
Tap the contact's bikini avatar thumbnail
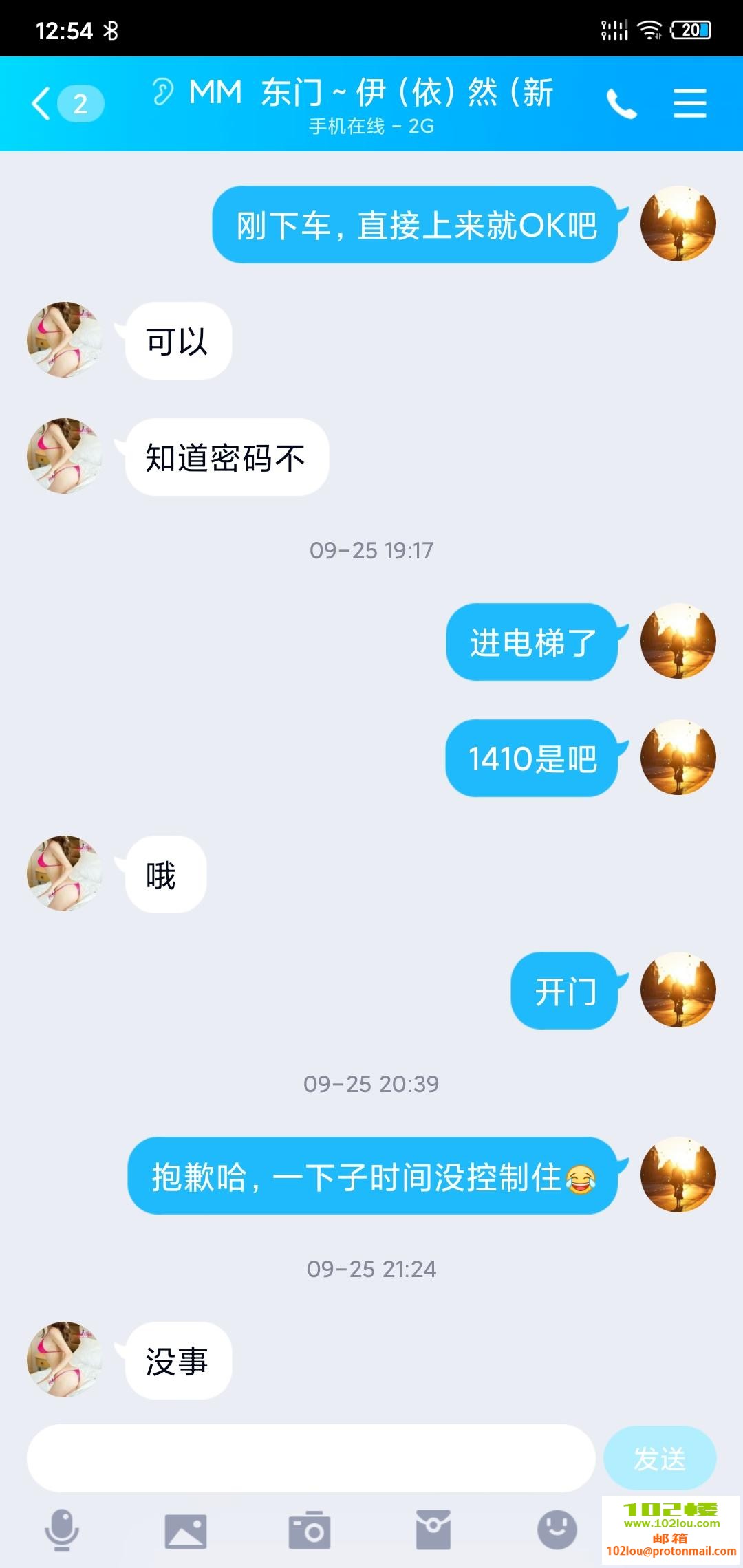pyautogui.click(x=64, y=340)
